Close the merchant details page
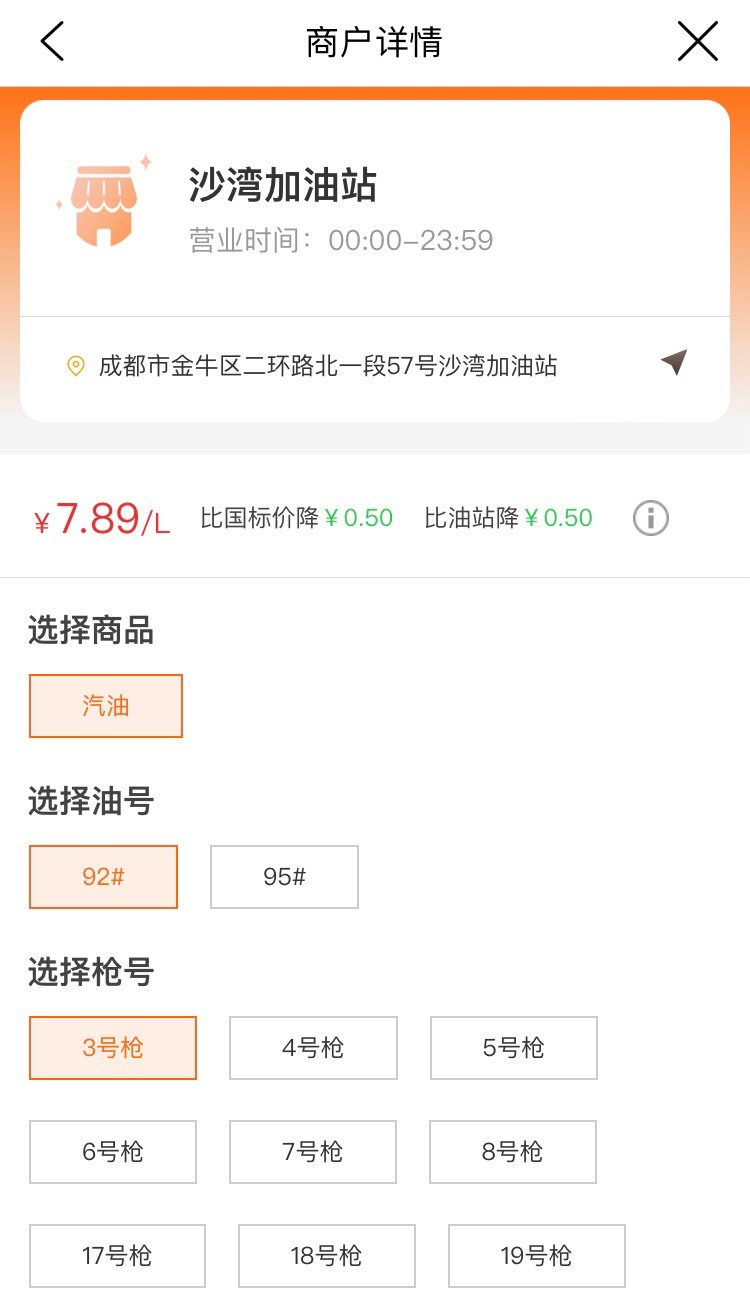 pos(698,42)
